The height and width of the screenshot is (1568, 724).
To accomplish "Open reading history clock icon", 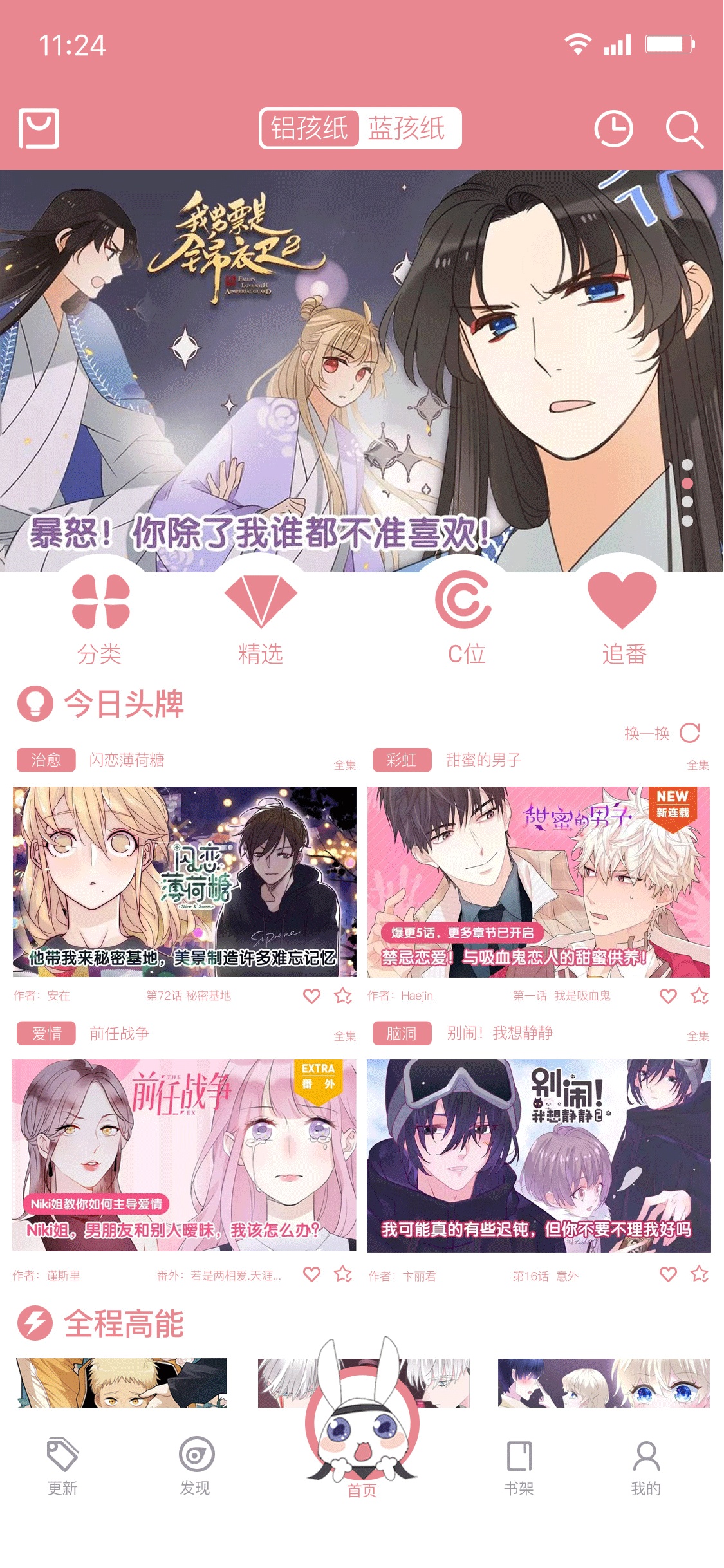I will pyautogui.click(x=613, y=129).
